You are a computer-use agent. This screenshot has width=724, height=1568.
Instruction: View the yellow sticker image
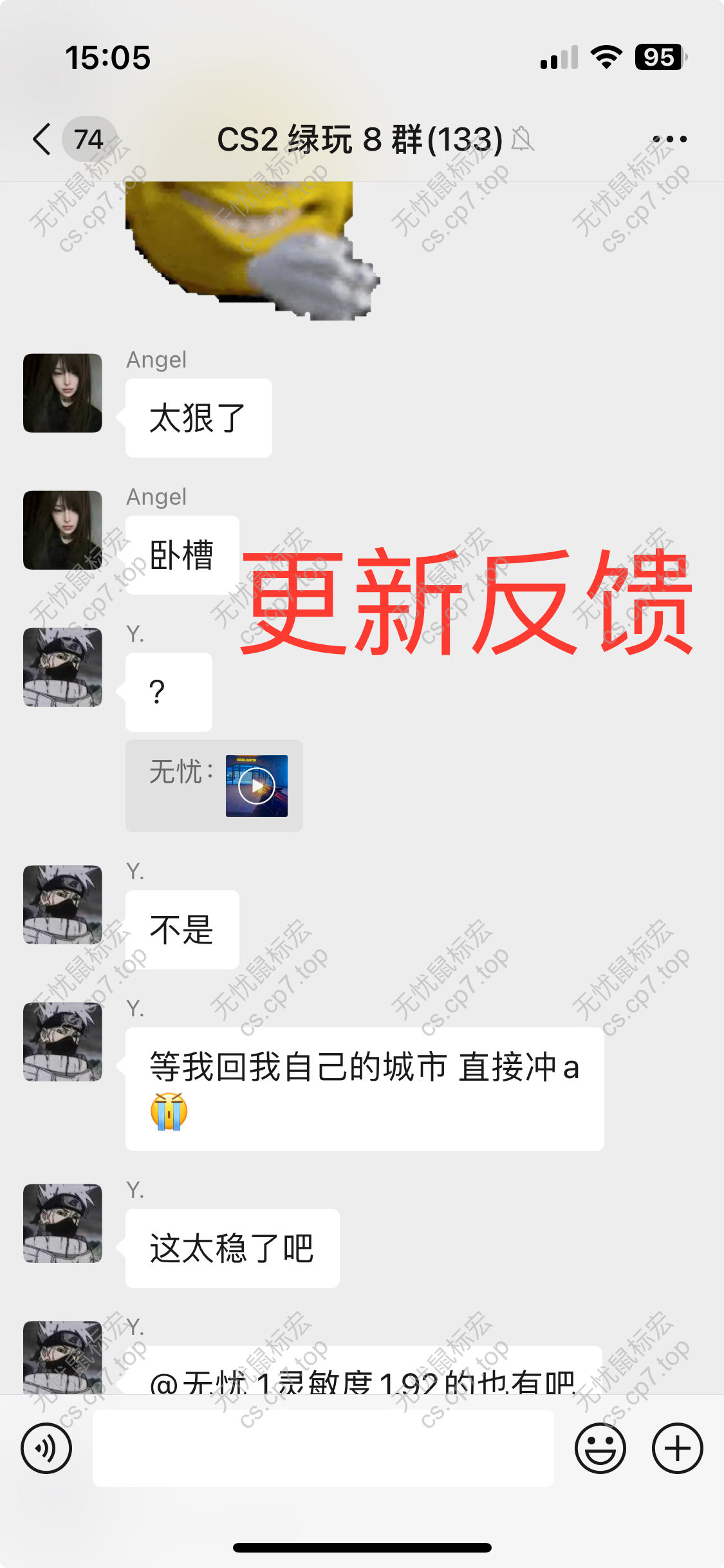point(251,248)
